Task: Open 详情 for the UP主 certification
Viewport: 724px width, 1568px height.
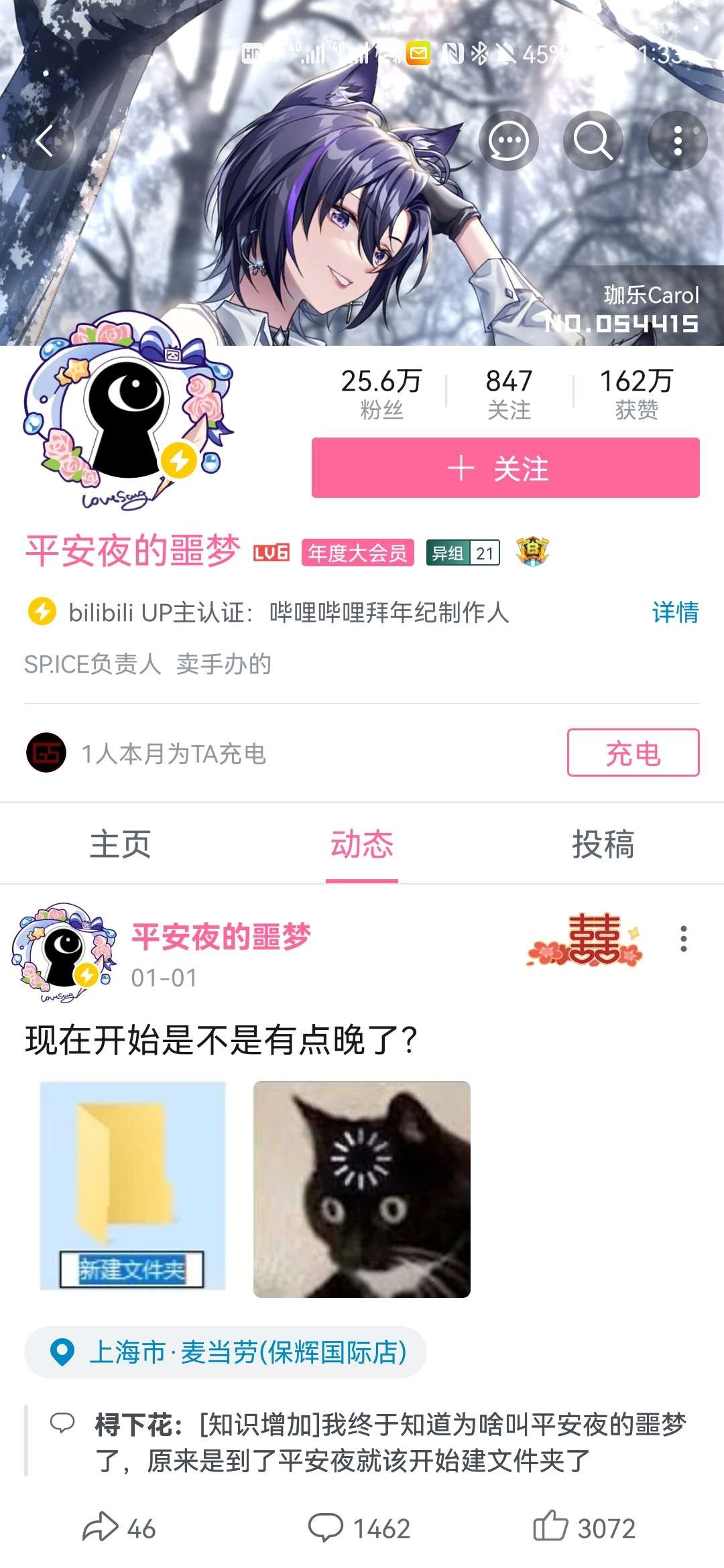Action: pyautogui.click(x=674, y=612)
